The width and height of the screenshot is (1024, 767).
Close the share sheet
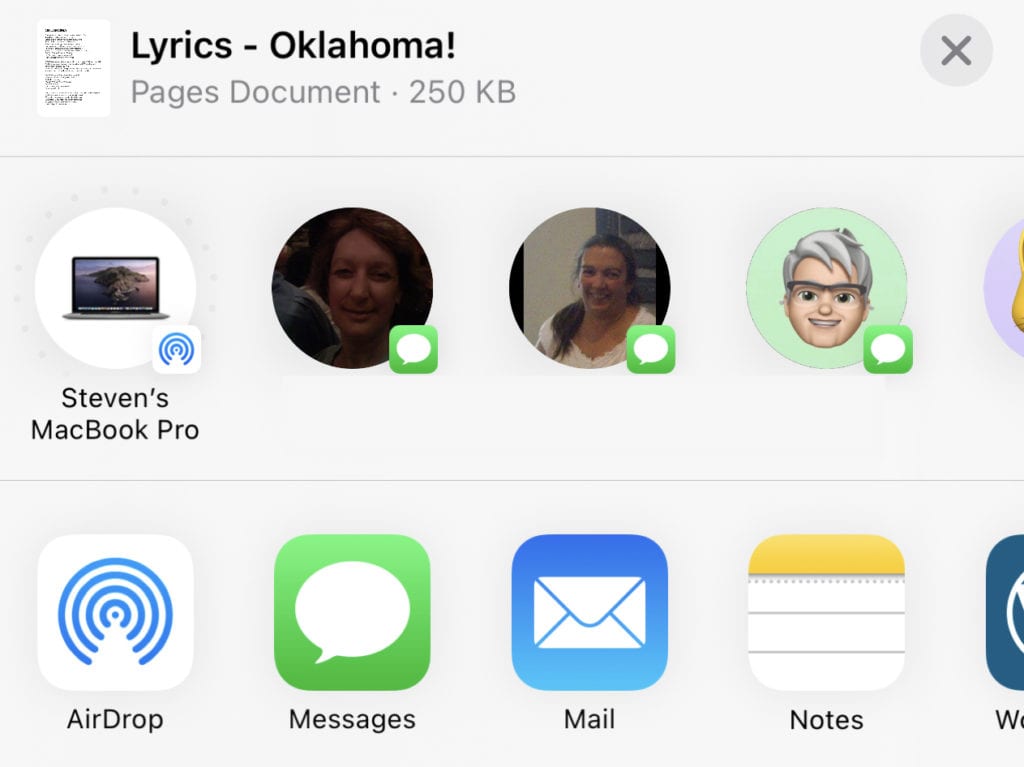tap(956, 50)
